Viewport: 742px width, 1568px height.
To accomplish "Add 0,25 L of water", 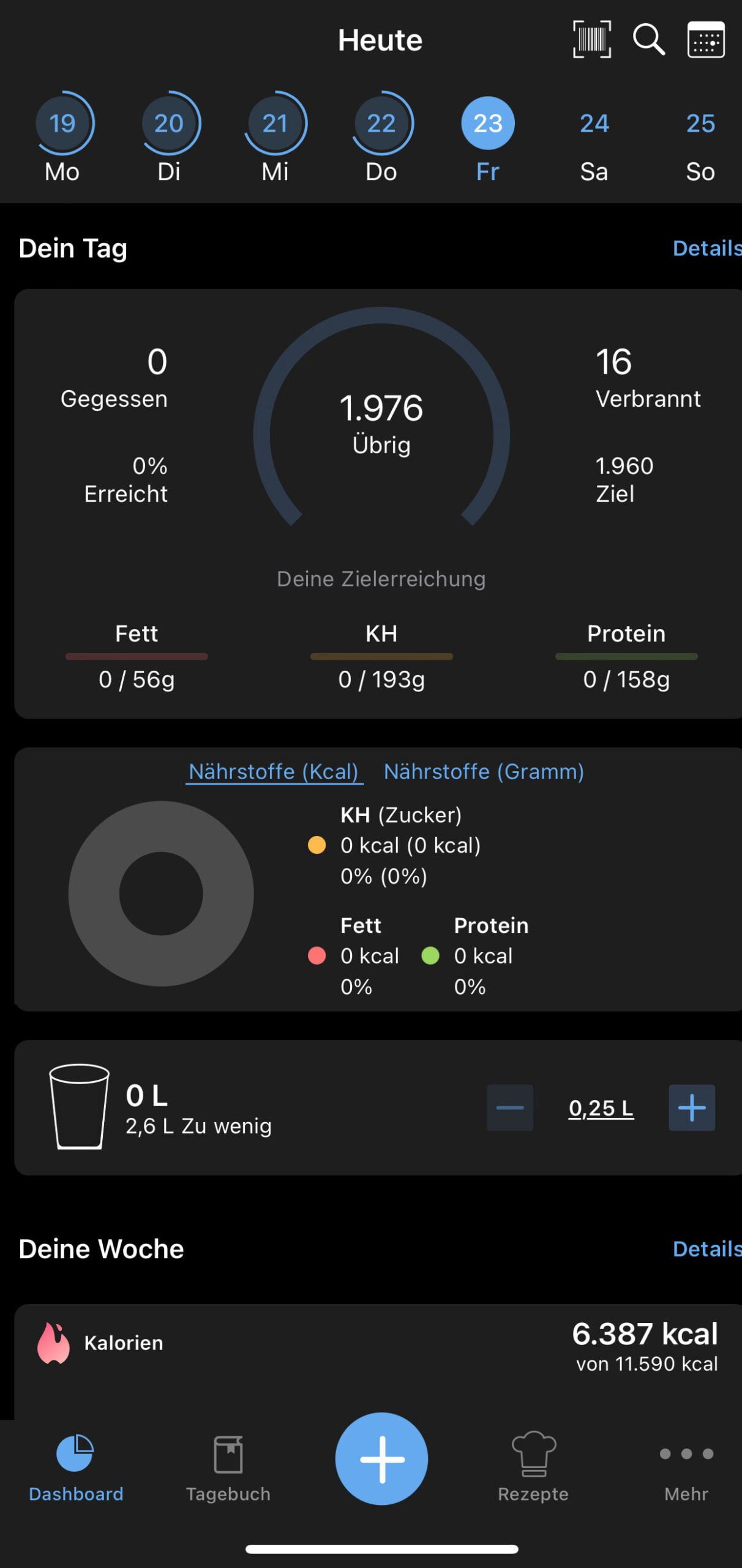I will tap(691, 1107).
